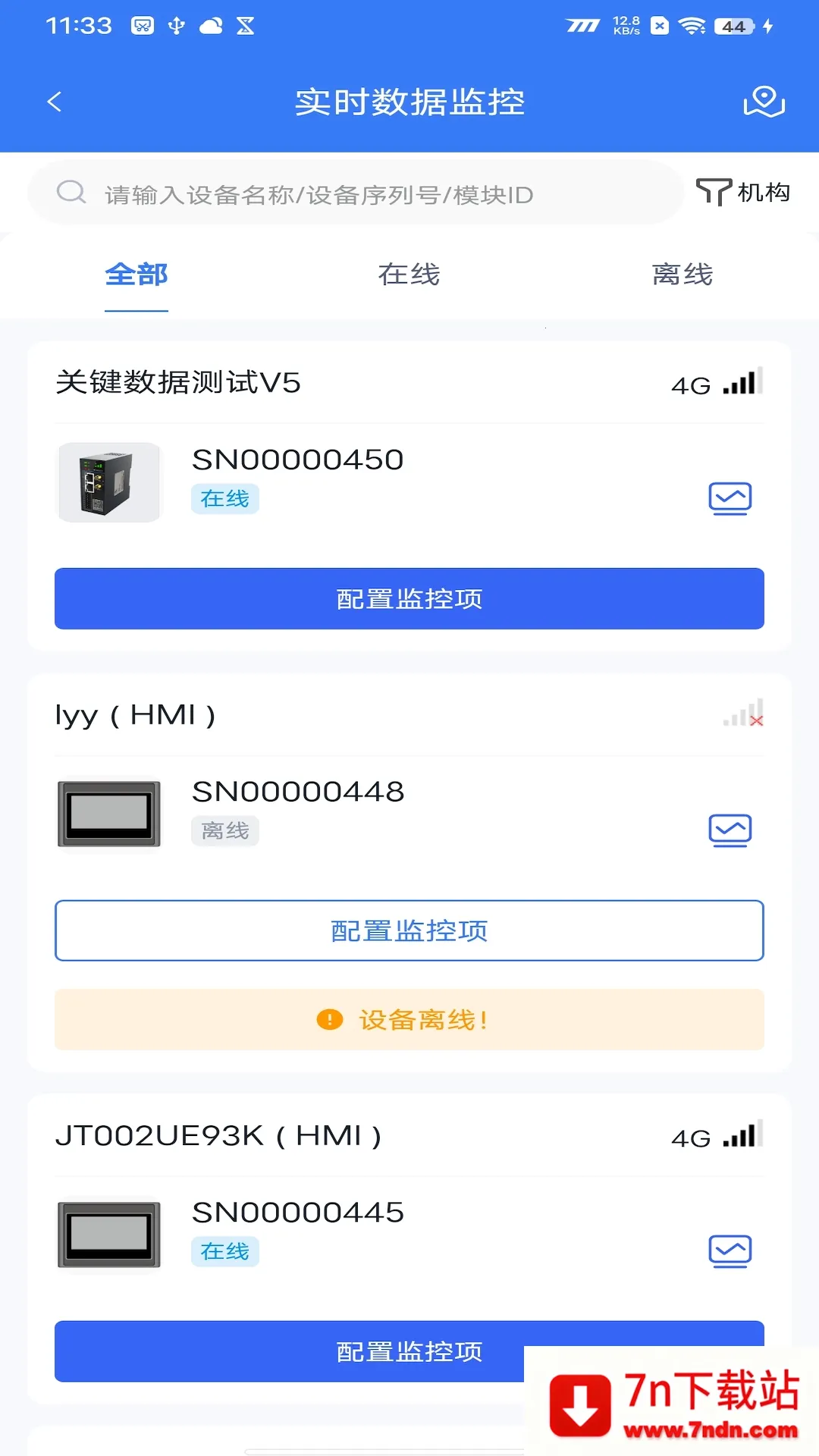
Task: Switch to the 在线 tab
Action: tap(409, 275)
